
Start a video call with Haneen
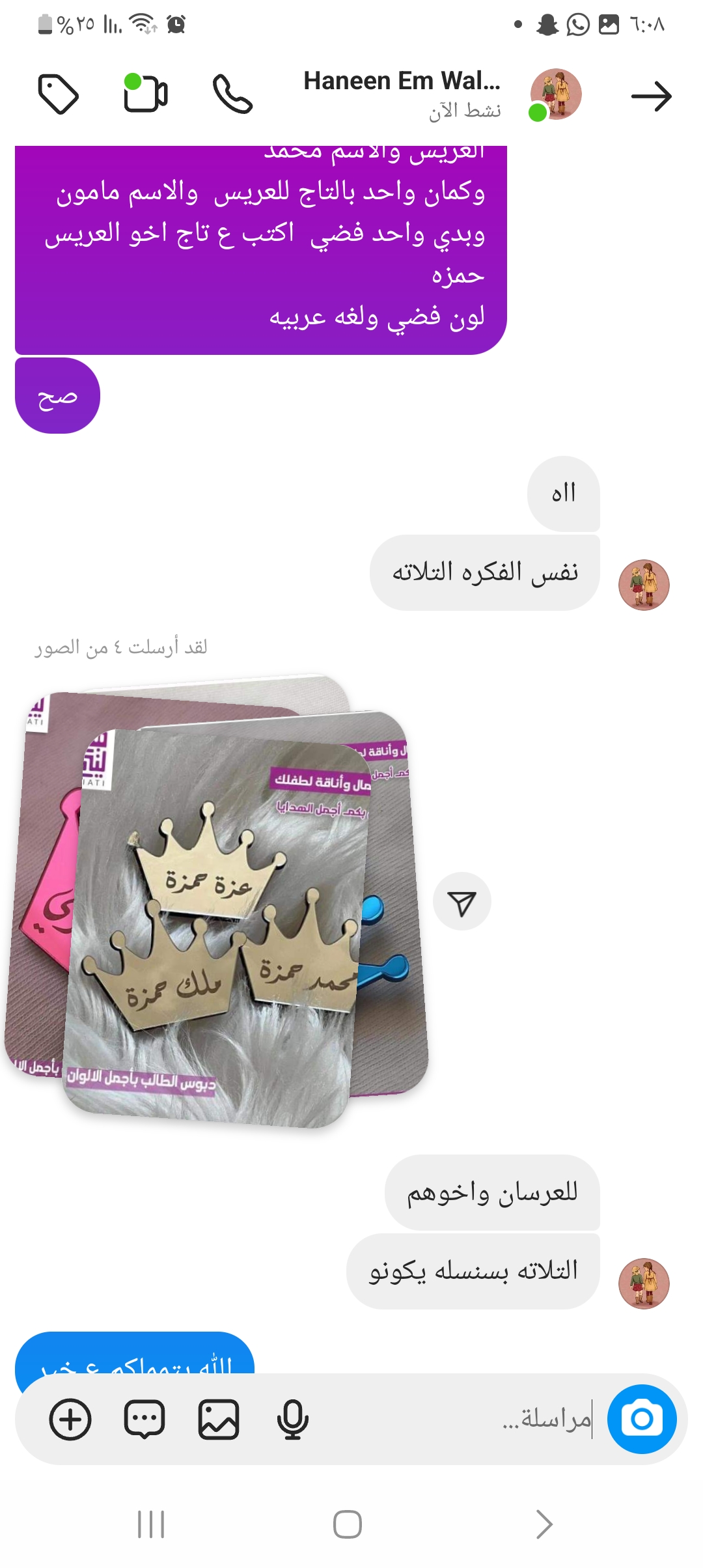pyautogui.click(x=146, y=94)
